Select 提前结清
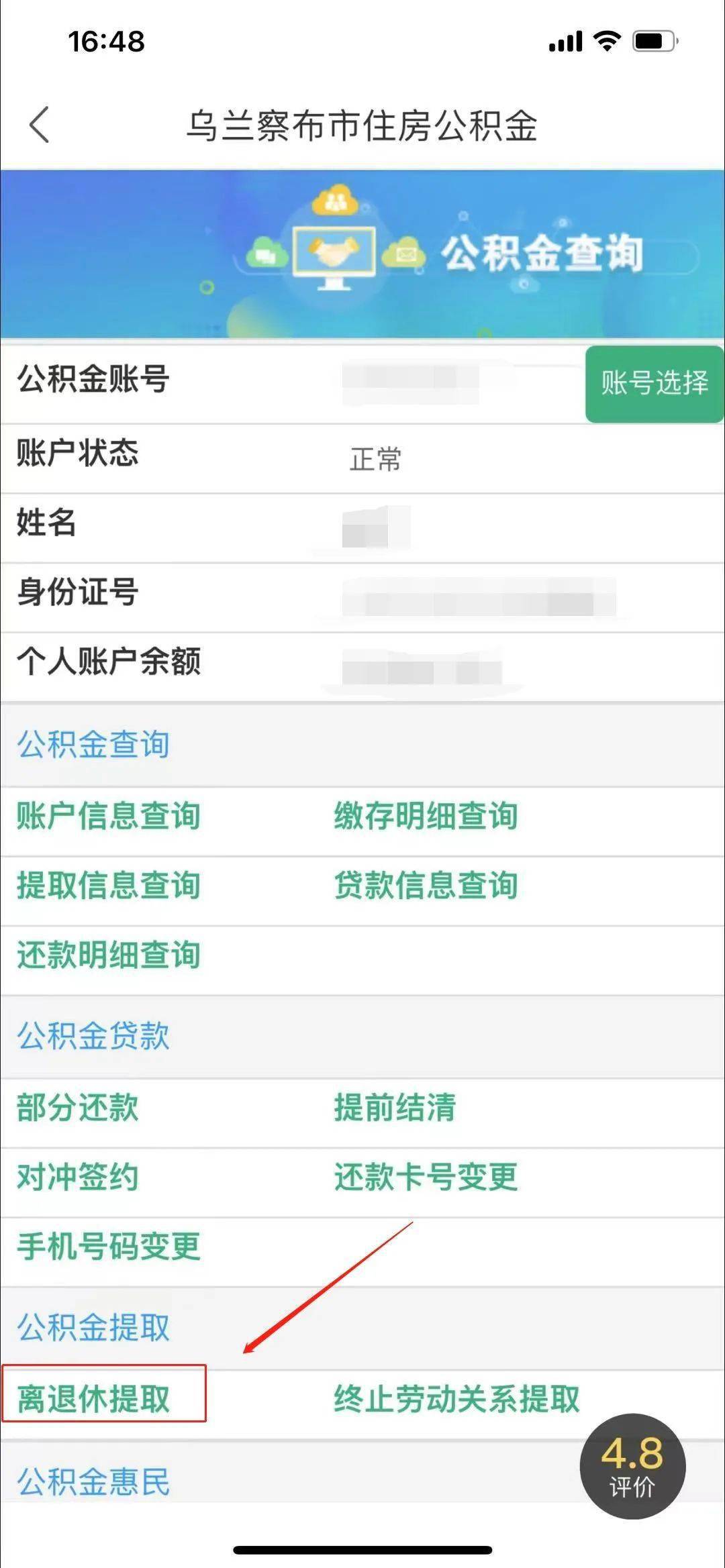This screenshot has height=1568, width=725. click(x=395, y=1108)
